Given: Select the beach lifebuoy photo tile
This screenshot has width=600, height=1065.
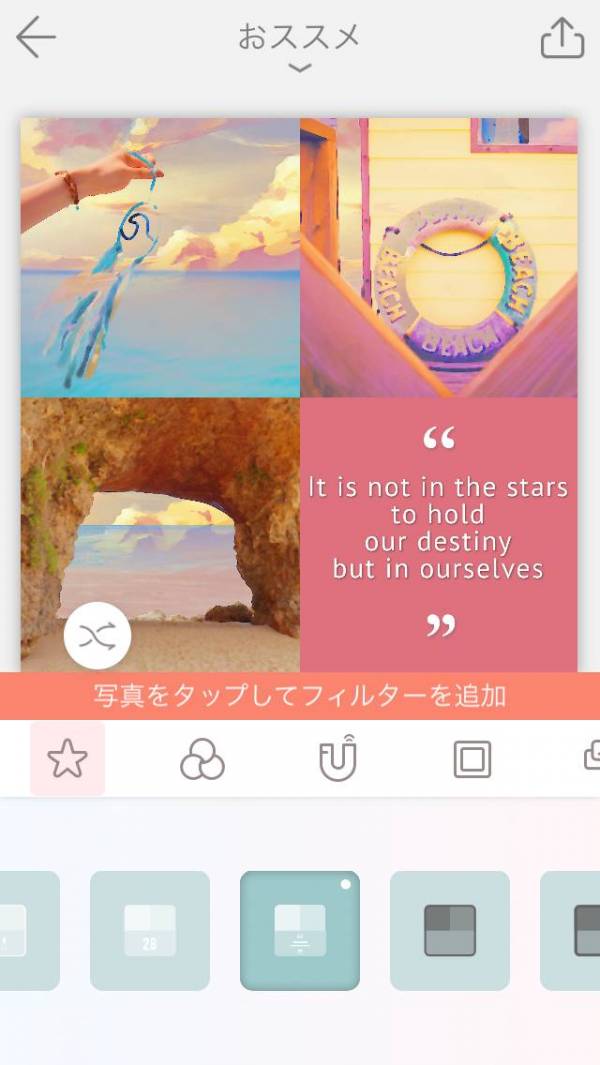Looking at the screenshot, I should point(439,258).
